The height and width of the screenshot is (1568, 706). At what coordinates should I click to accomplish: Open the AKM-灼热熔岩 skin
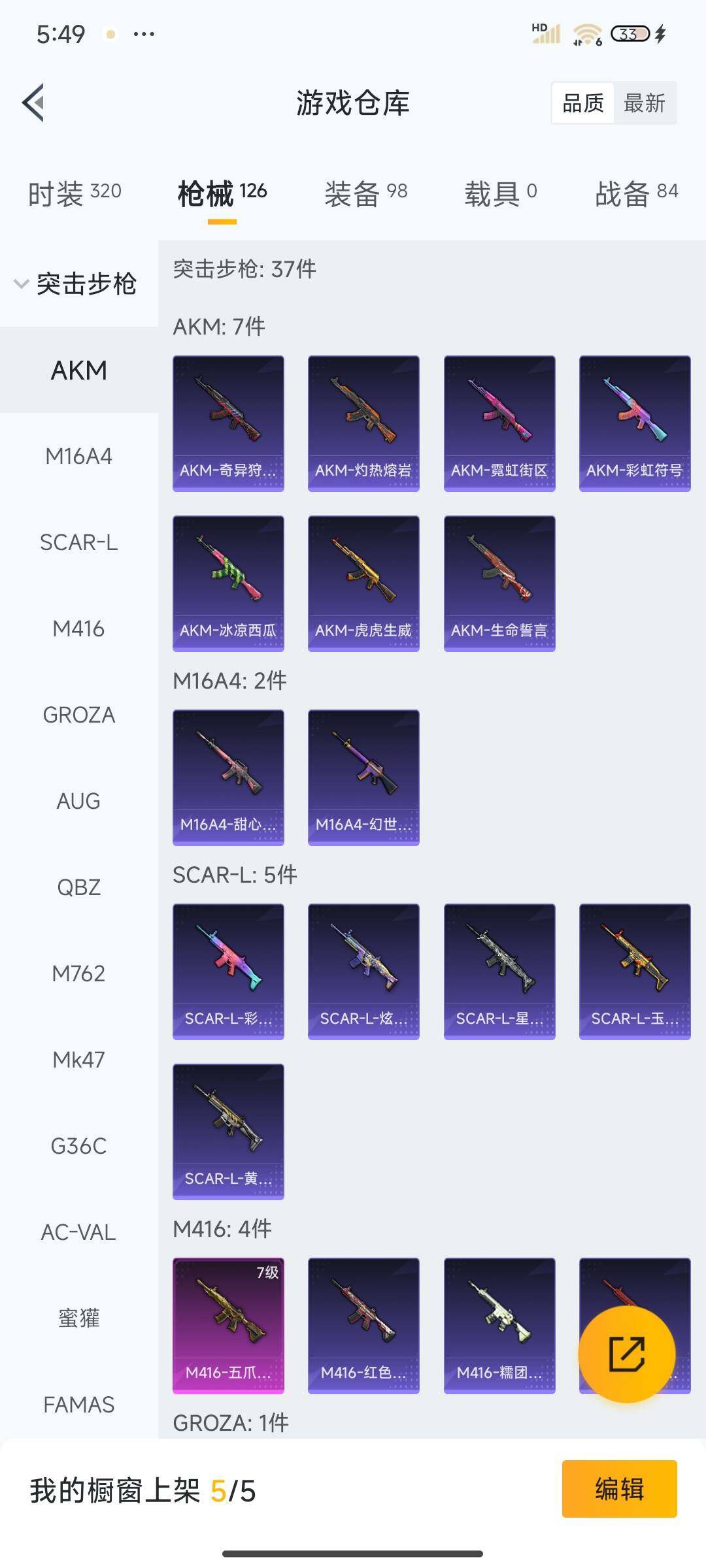363,423
